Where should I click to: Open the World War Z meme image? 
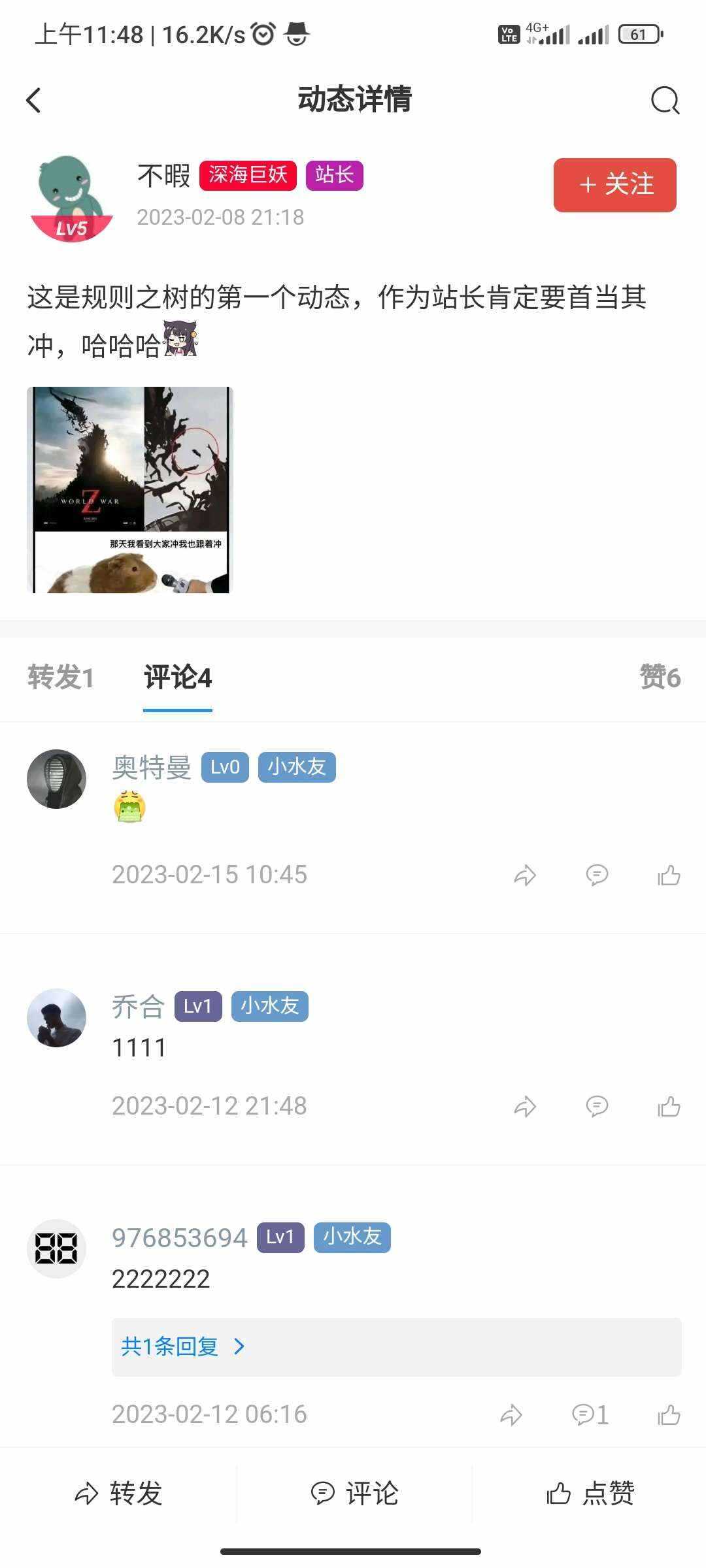pos(129,490)
